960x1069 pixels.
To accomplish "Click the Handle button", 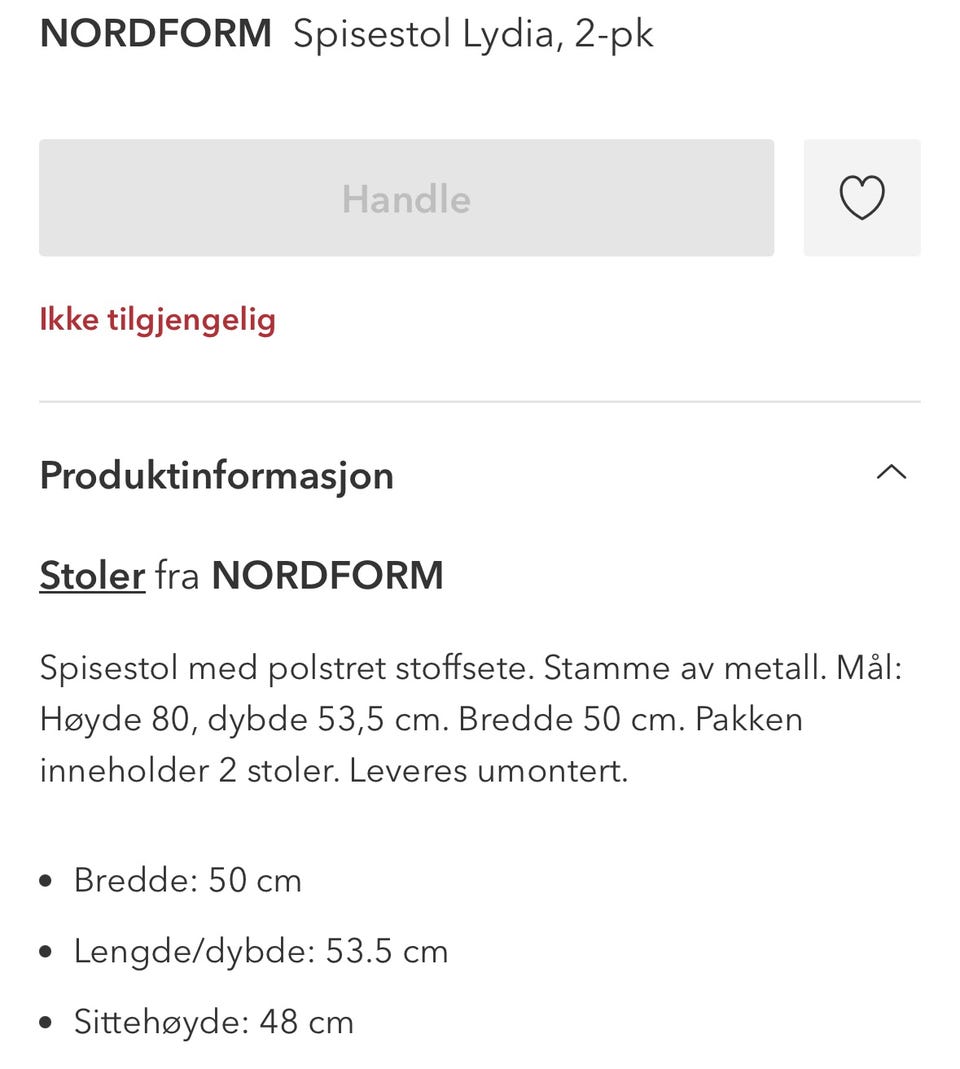I will 406,198.
